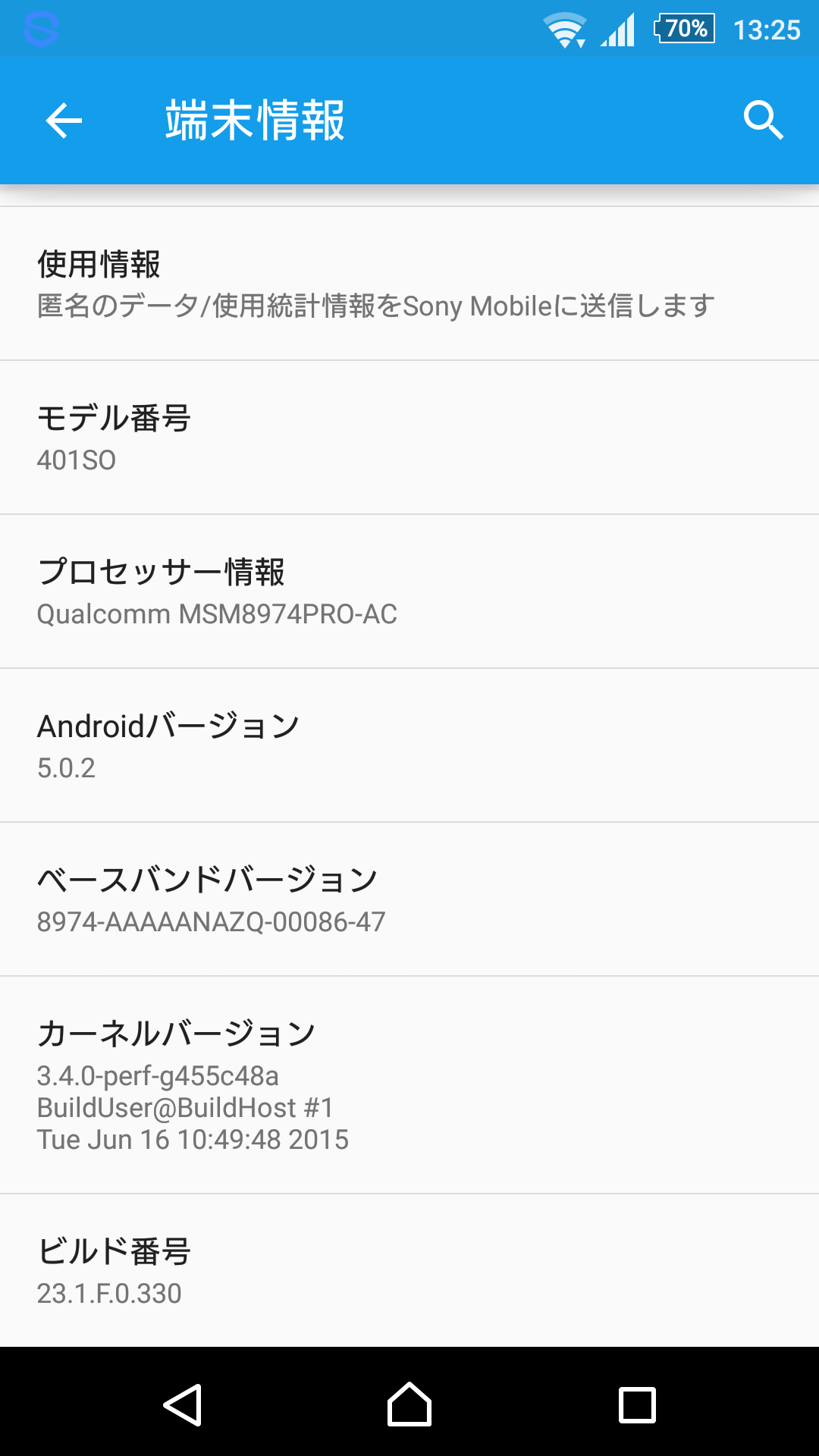The image size is (819, 1456).
Task: Open the recent apps view
Action: [637, 1404]
